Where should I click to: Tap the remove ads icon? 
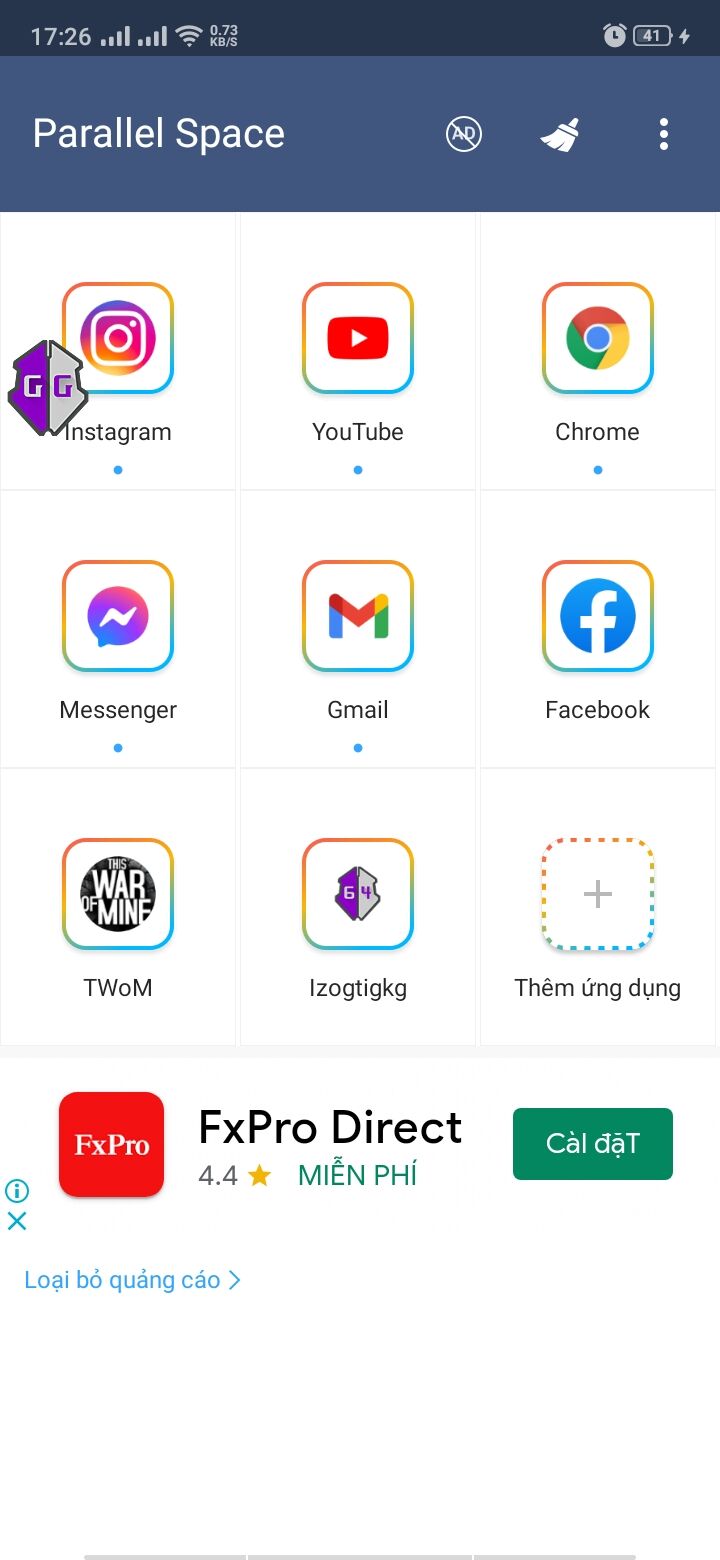(x=463, y=134)
